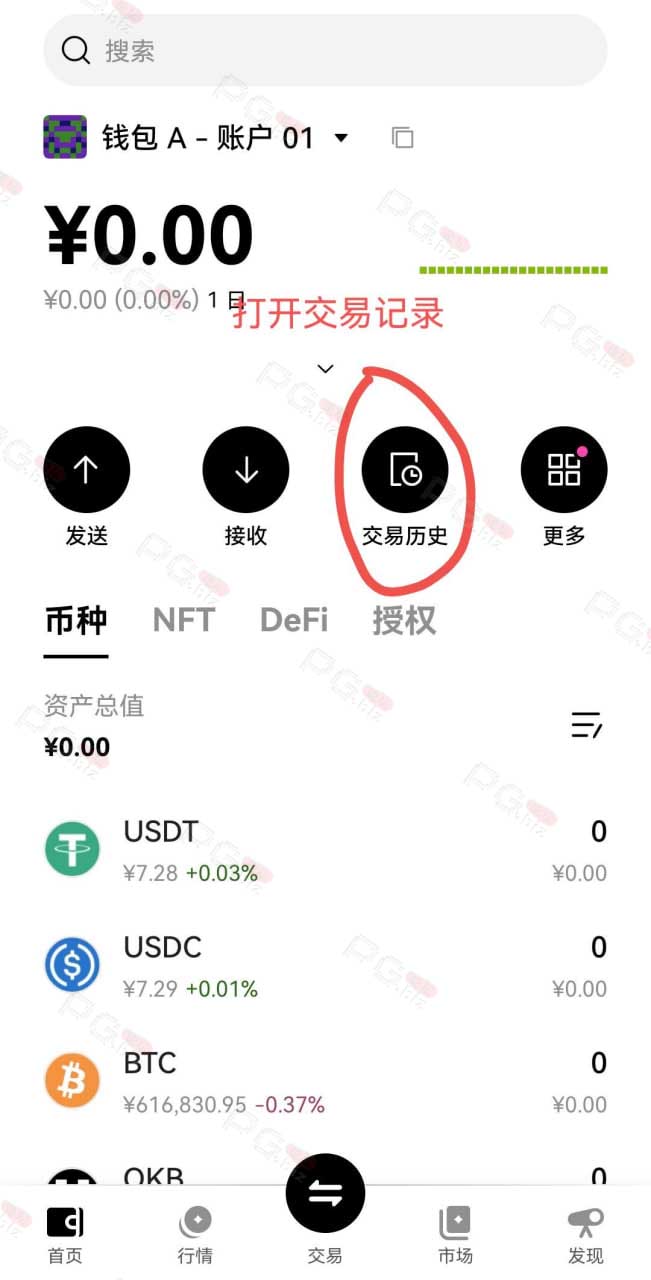Open the 搜索 search box
The image size is (651, 1280).
coord(325,50)
